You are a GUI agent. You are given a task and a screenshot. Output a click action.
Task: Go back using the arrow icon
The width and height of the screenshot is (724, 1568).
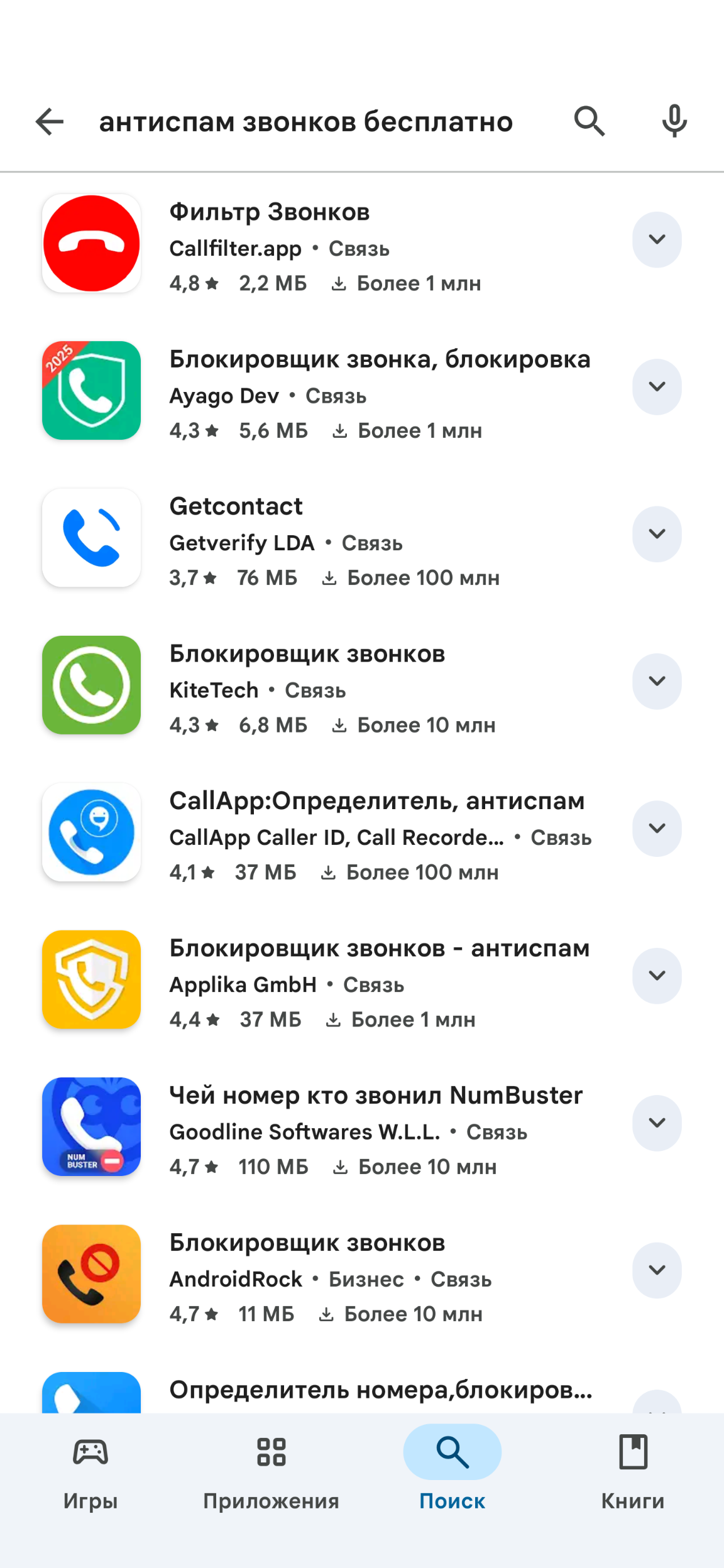[x=50, y=121]
